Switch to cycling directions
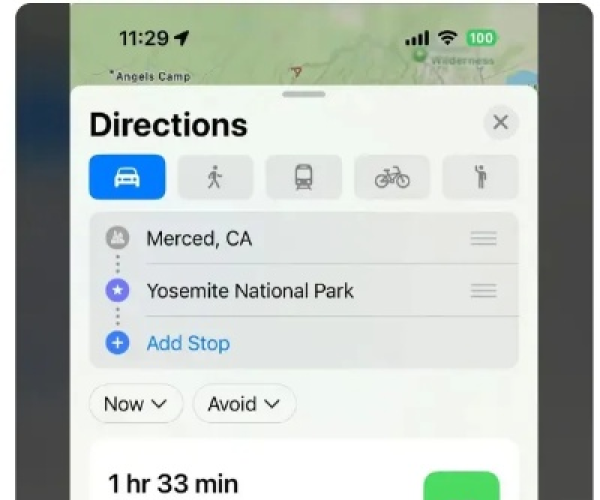 [x=392, y=177]
